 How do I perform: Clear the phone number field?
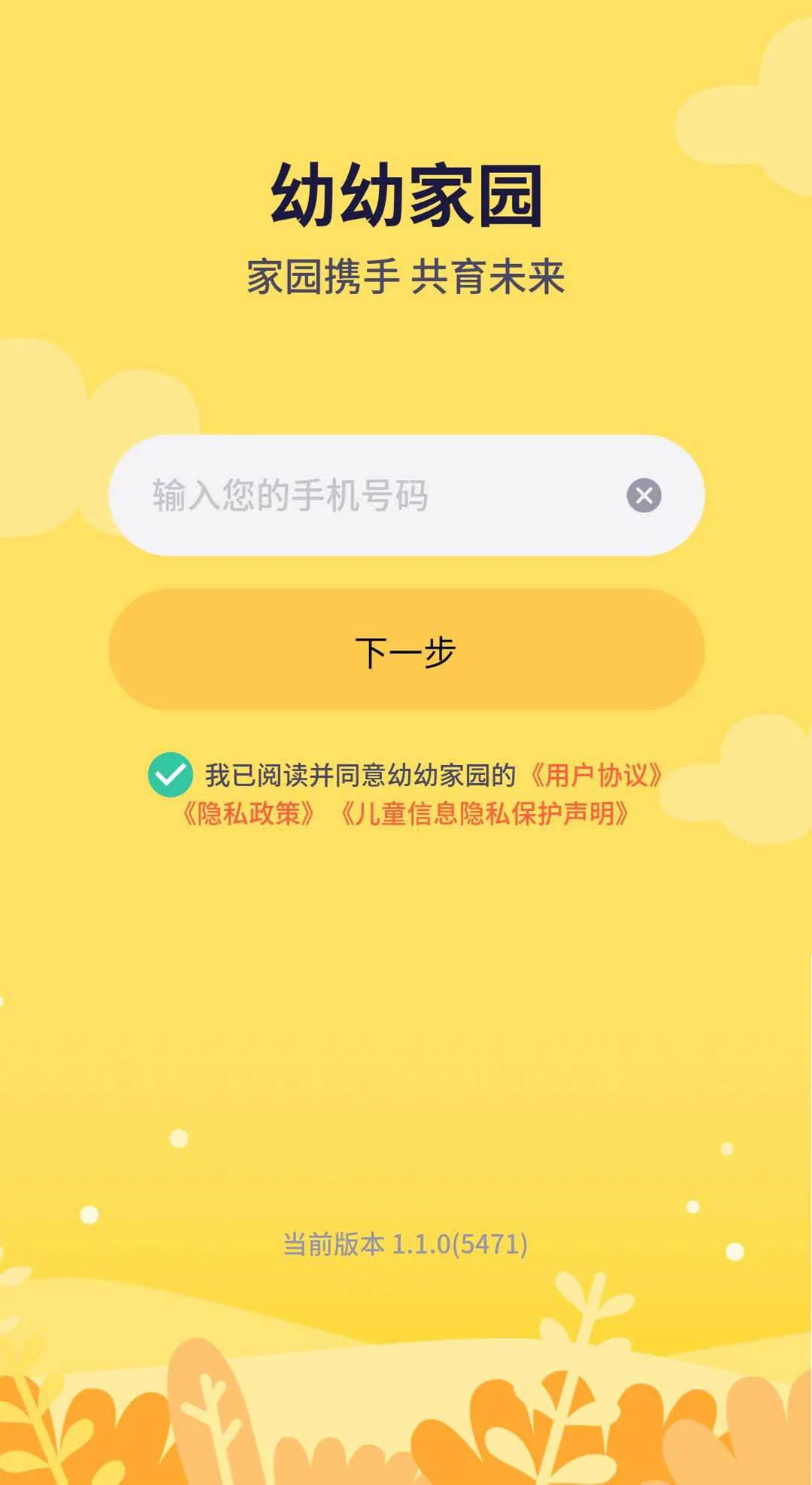(644, 496)
